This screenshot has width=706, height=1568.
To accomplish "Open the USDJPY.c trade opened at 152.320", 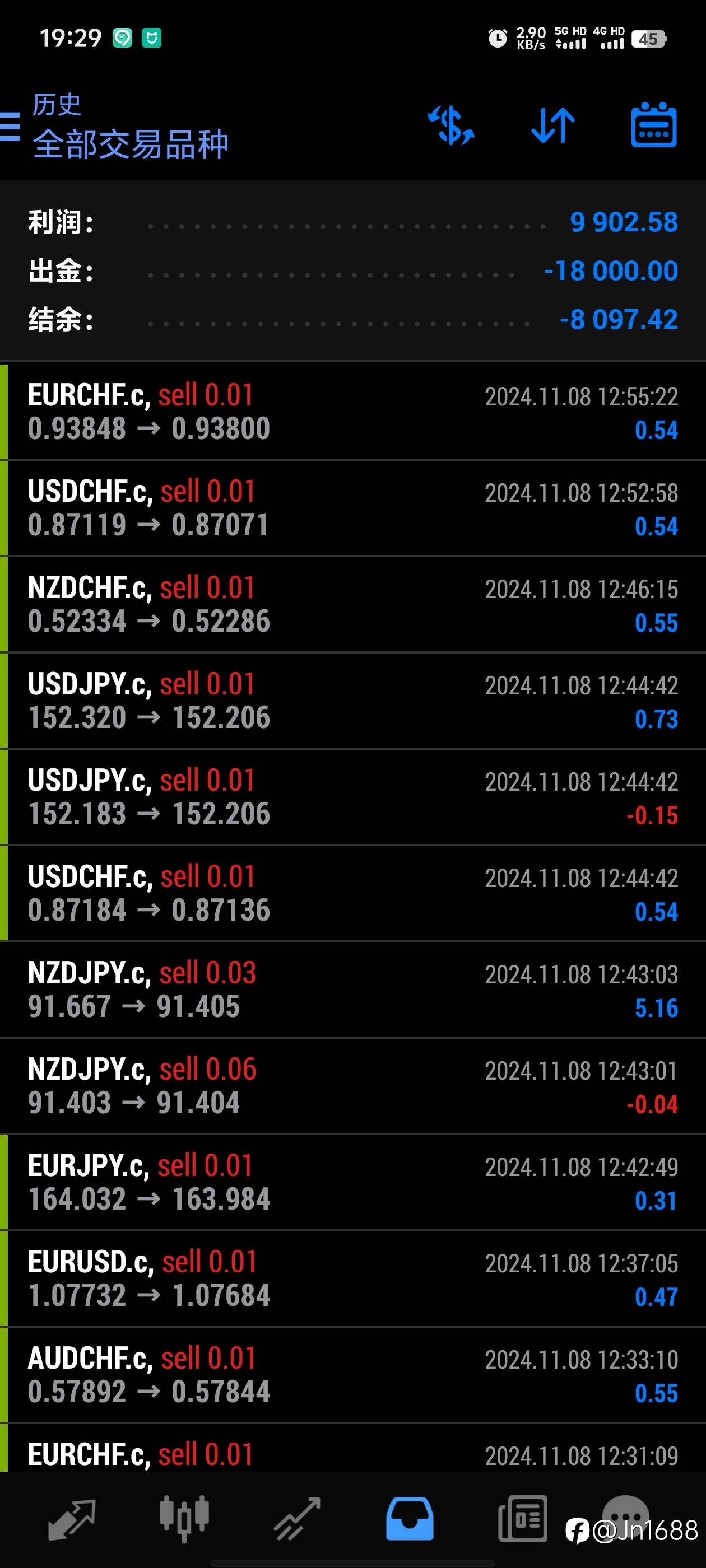I will pos(354,701).
